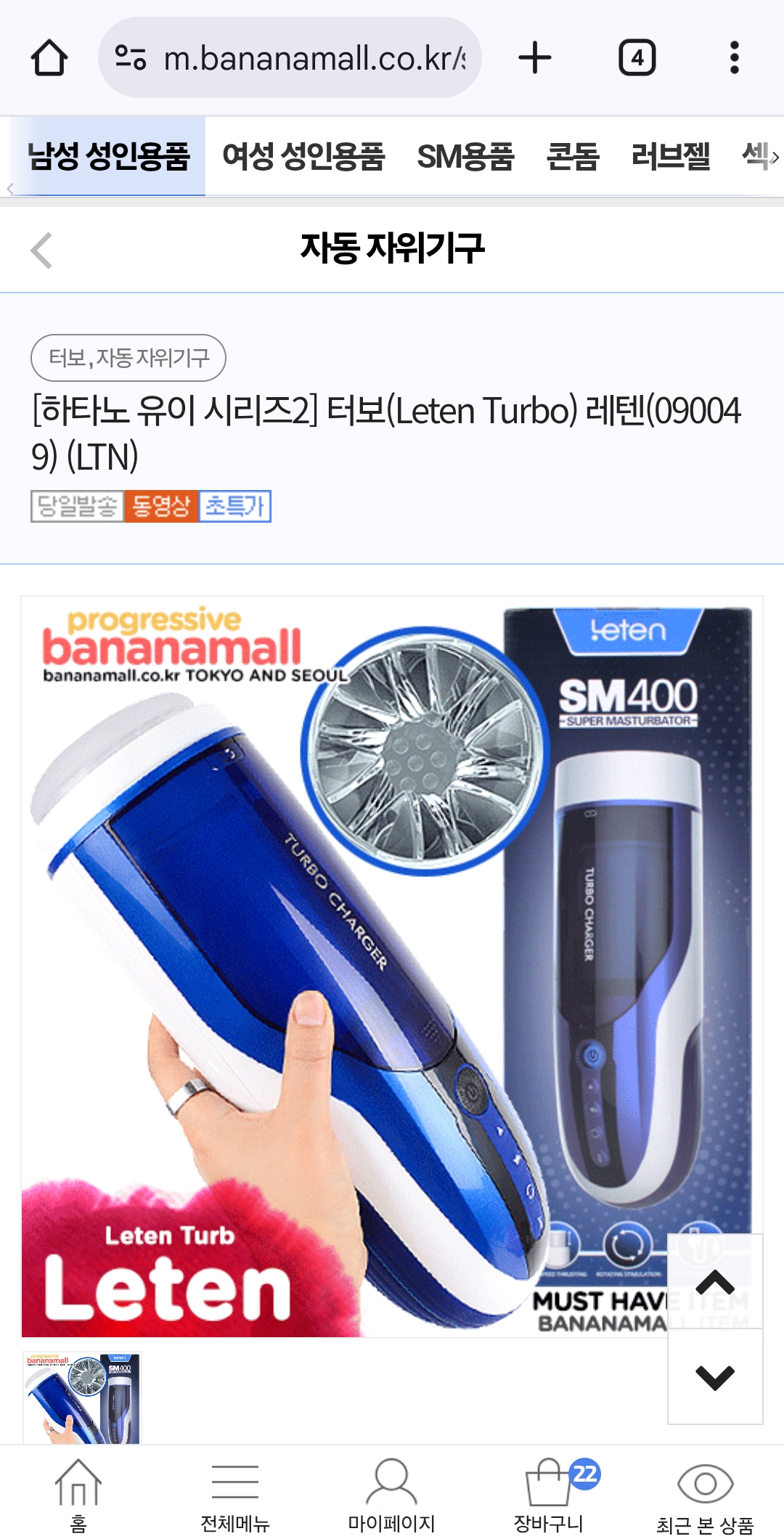Tap the URL address bar

[x=290, y=58]
